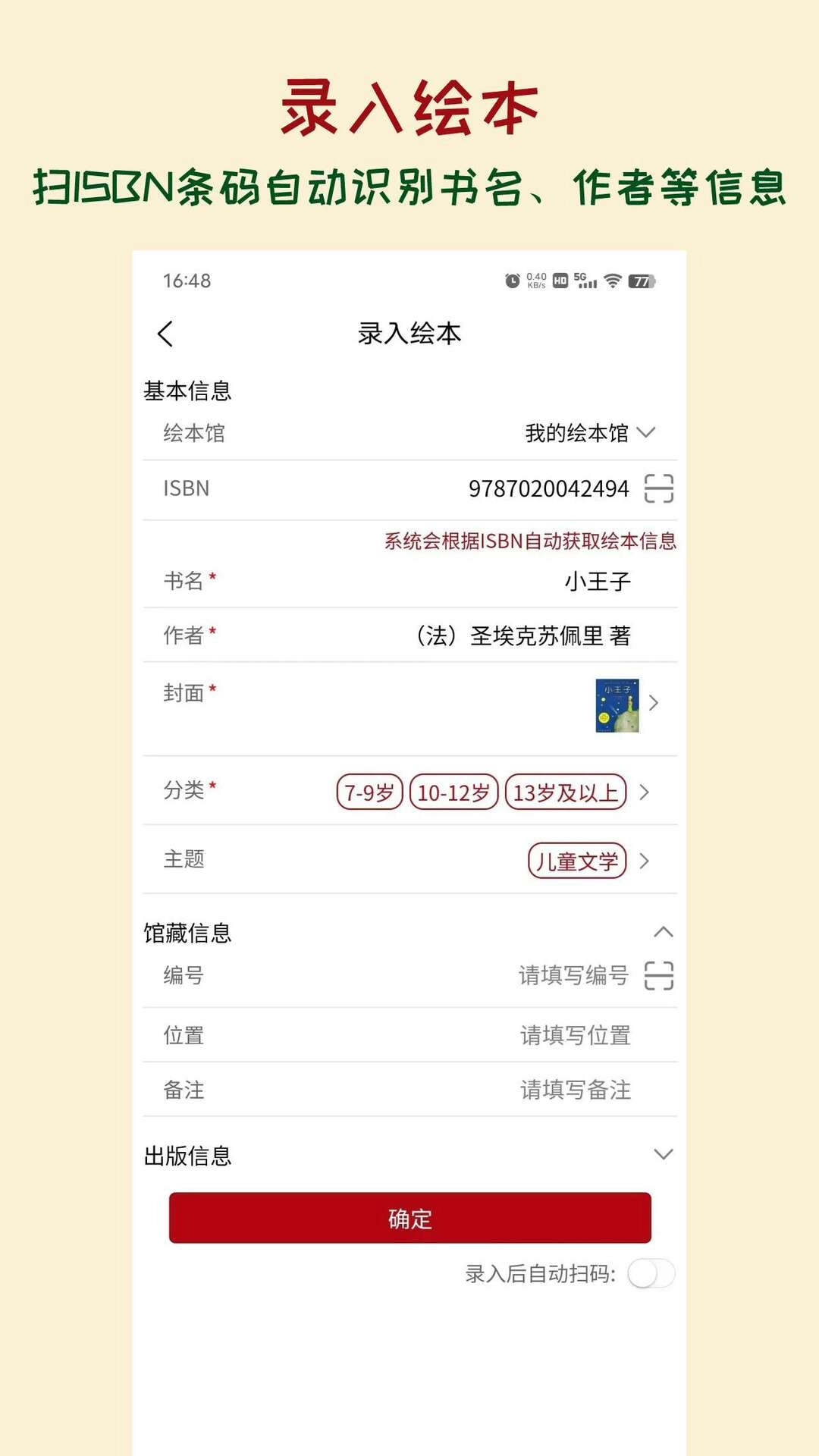Screen dimensions: 819x1456
Task: Tap the Wi-Fi icon in the status bar
Action: click(x=611, y=281)
